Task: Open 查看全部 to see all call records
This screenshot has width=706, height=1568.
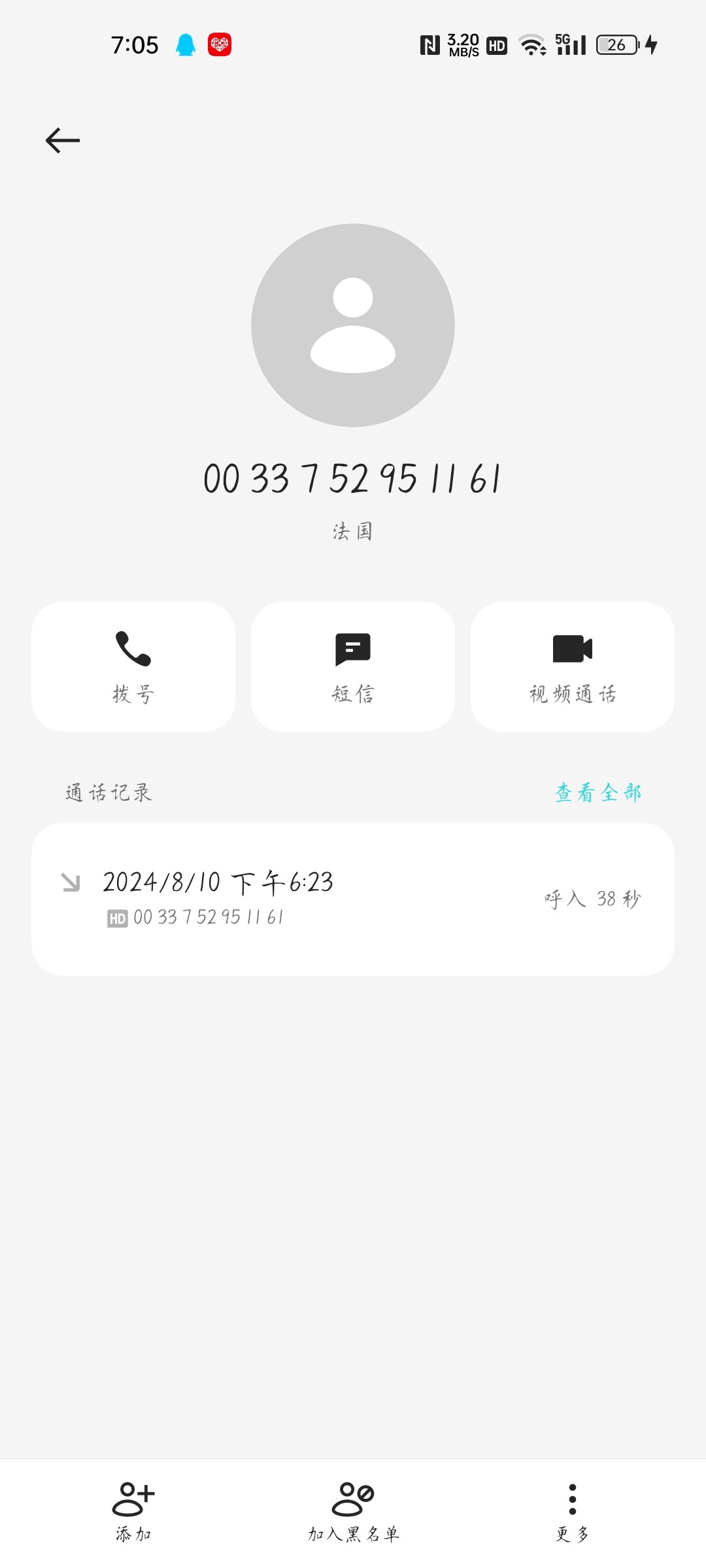Action: (x=598, y=792)
